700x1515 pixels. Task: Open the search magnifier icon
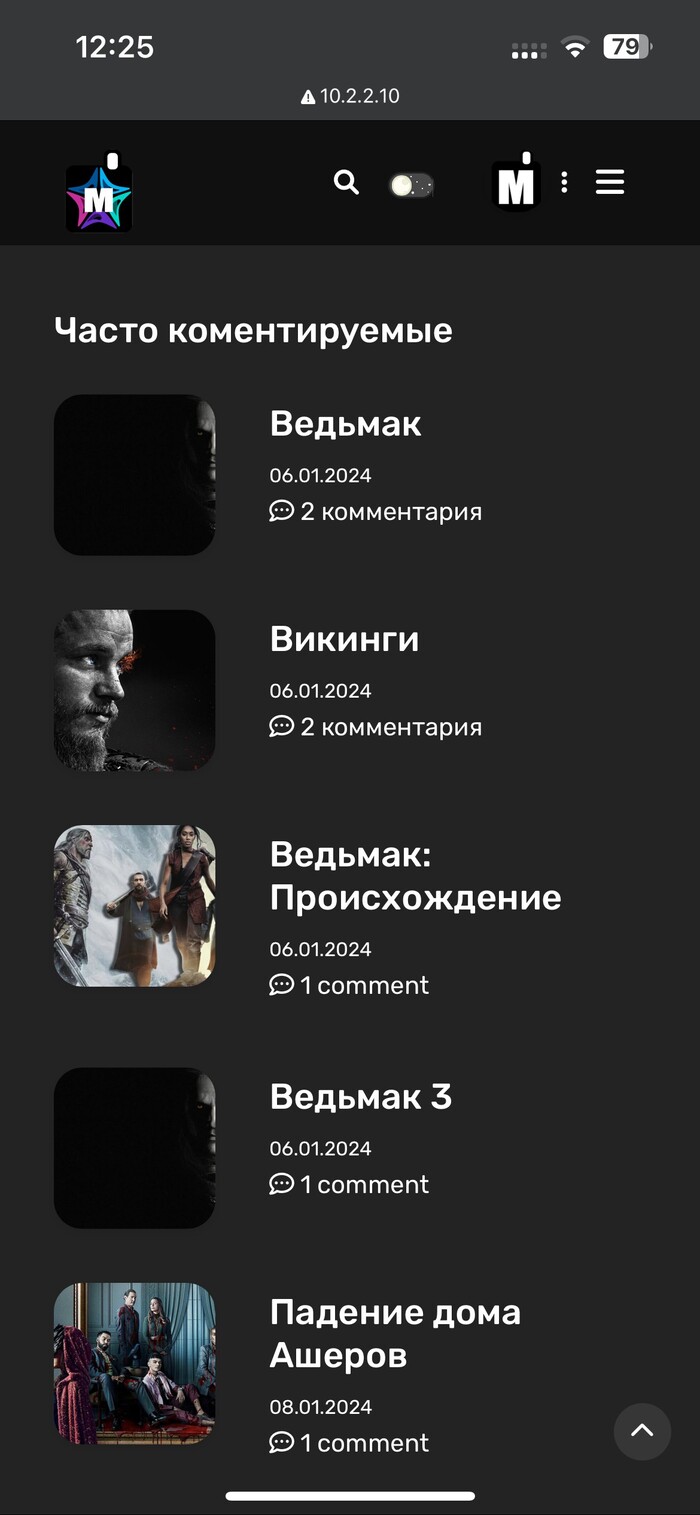[x=346, y=182]
